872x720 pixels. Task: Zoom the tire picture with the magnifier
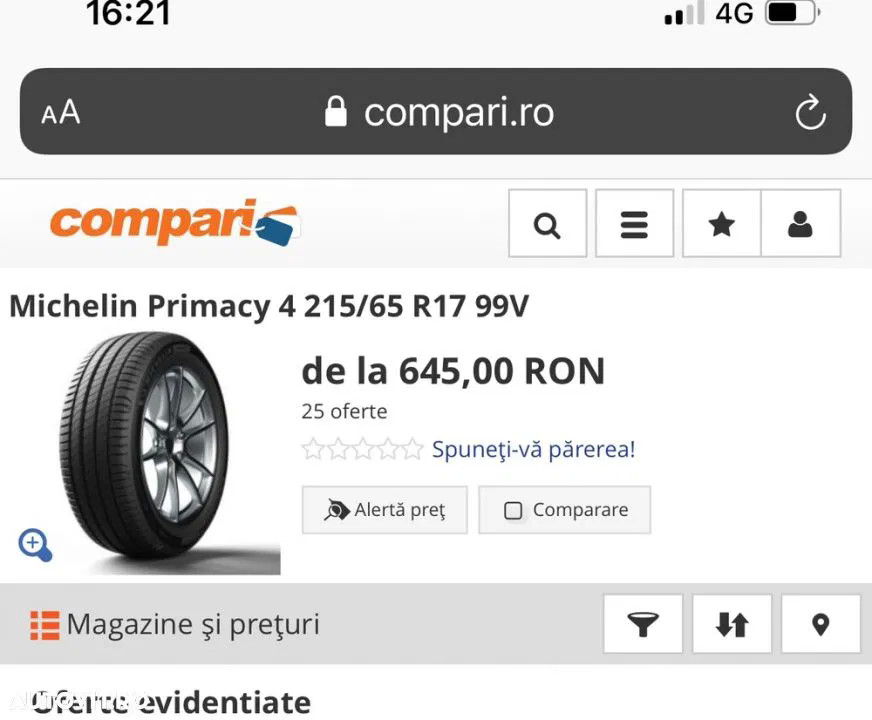[35, 545]
